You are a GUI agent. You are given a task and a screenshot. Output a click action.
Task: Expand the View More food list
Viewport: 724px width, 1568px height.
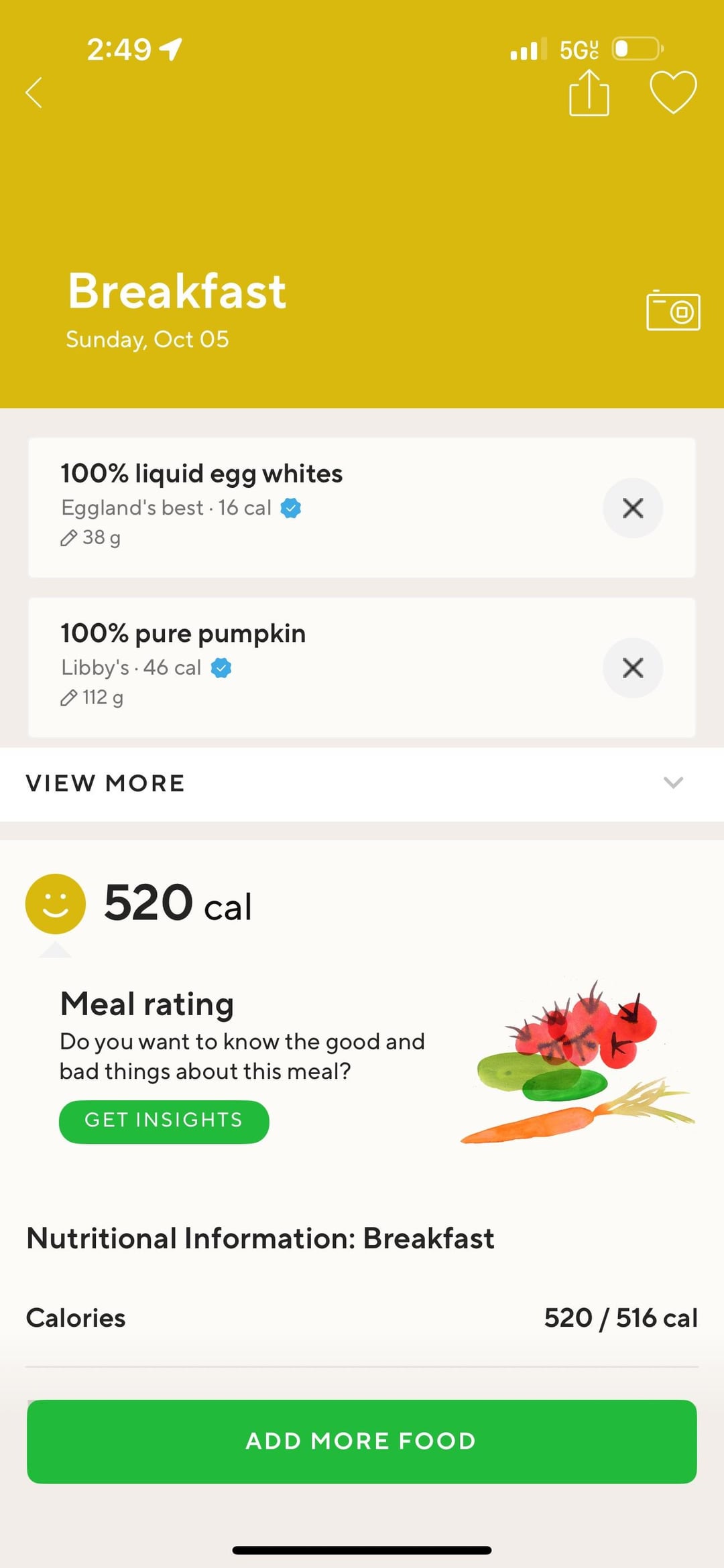362,783
